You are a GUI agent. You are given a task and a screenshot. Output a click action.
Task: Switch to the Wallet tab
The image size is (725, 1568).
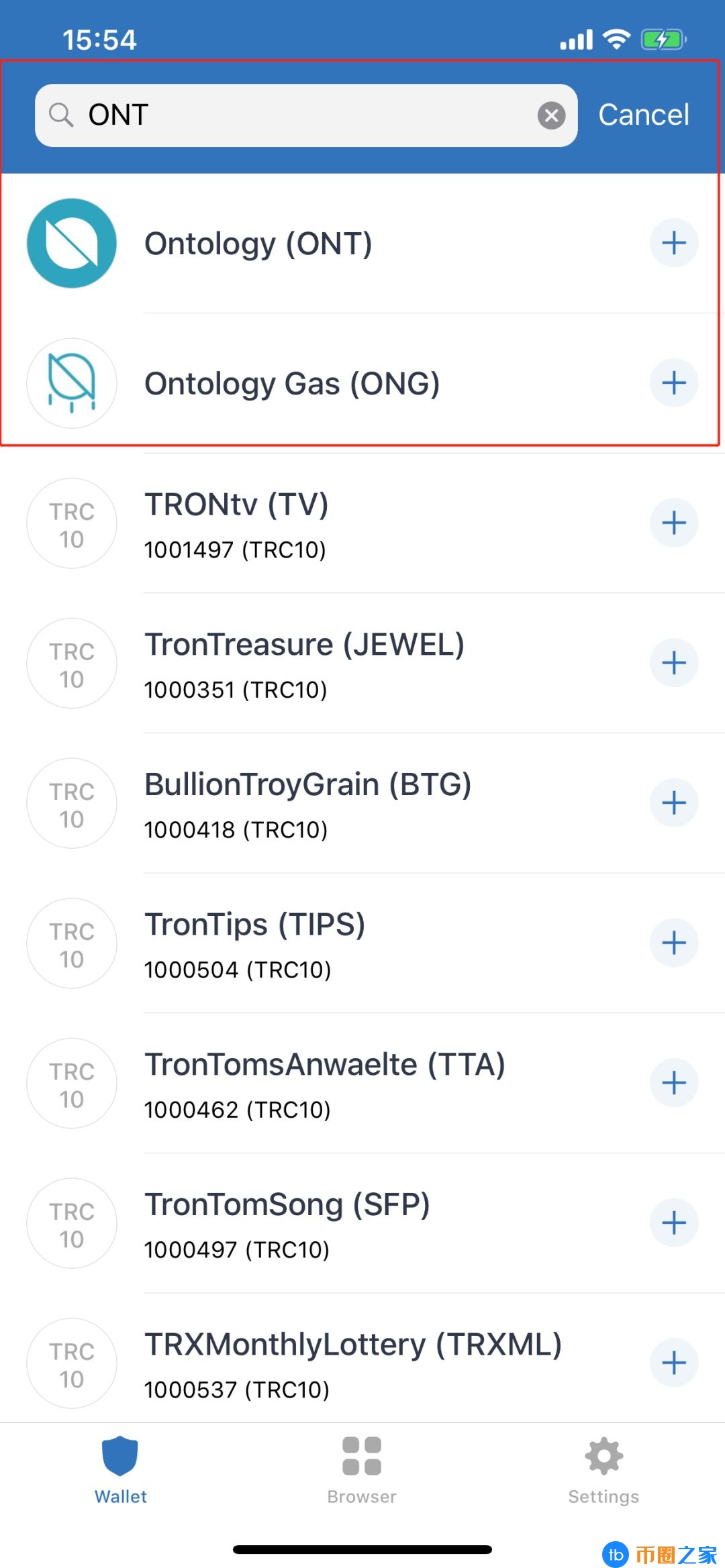[120, 1470]
